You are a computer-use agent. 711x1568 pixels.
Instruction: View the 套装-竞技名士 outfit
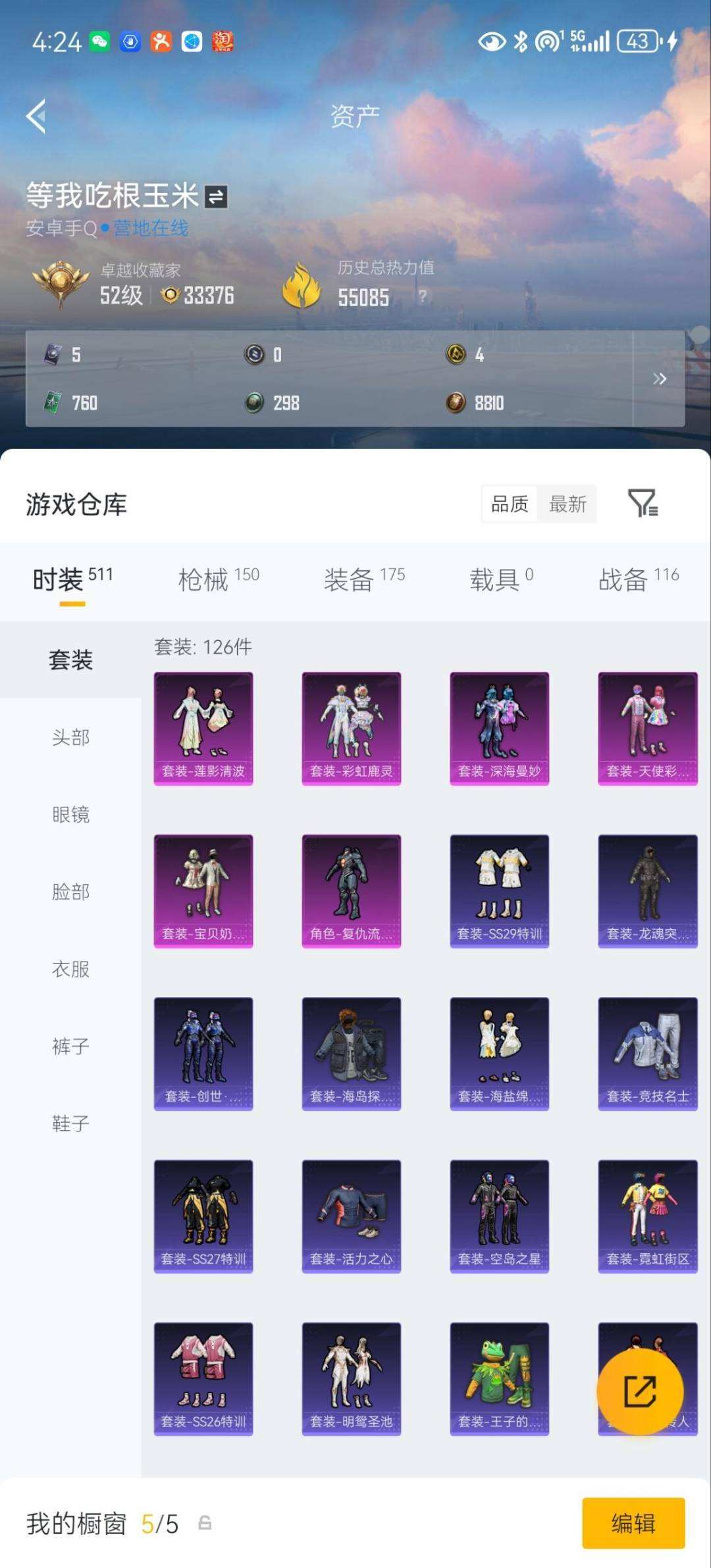click(648, 1054)
